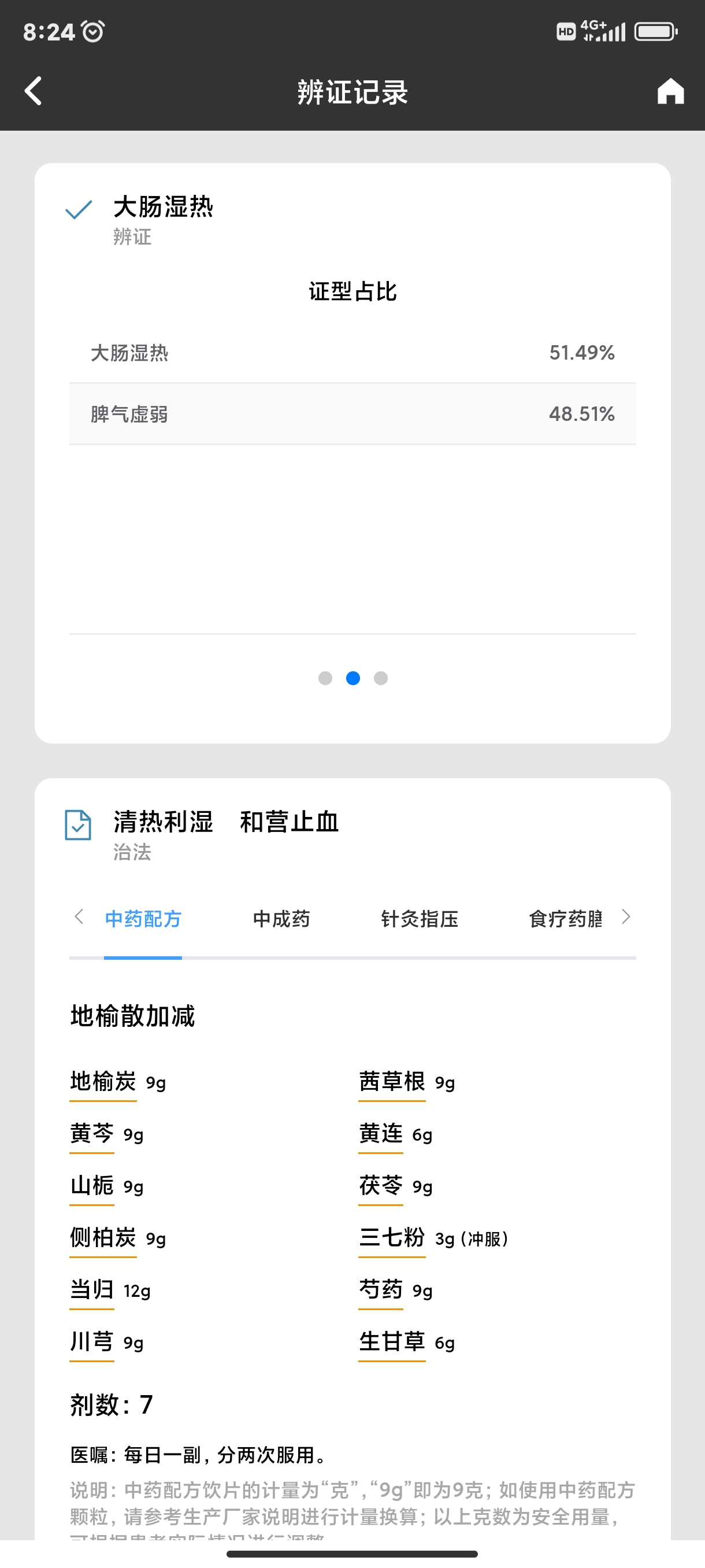Tap the herb 当归

(92, 1290)
